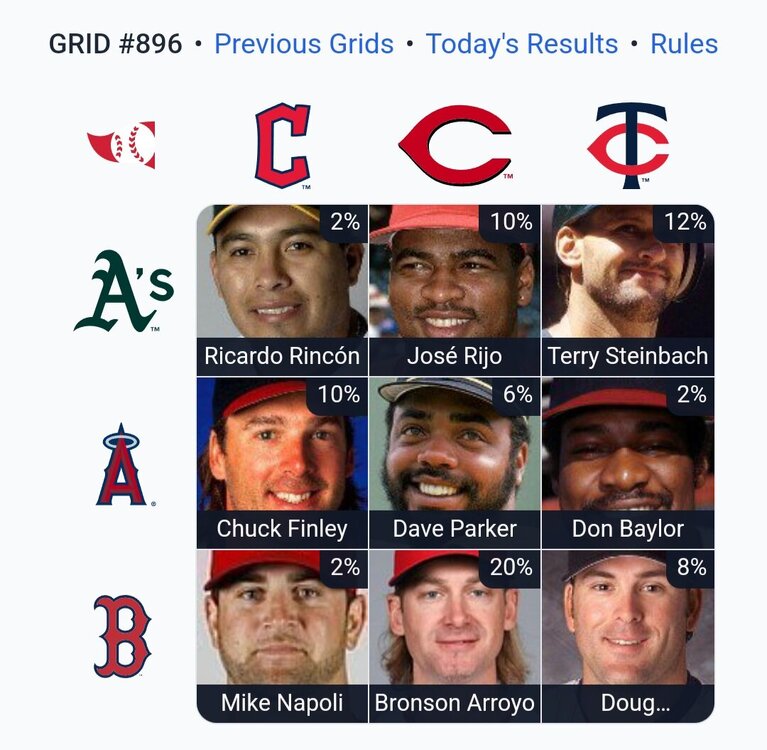Select the Chuck Finley cell

click(x=282, y=462)
